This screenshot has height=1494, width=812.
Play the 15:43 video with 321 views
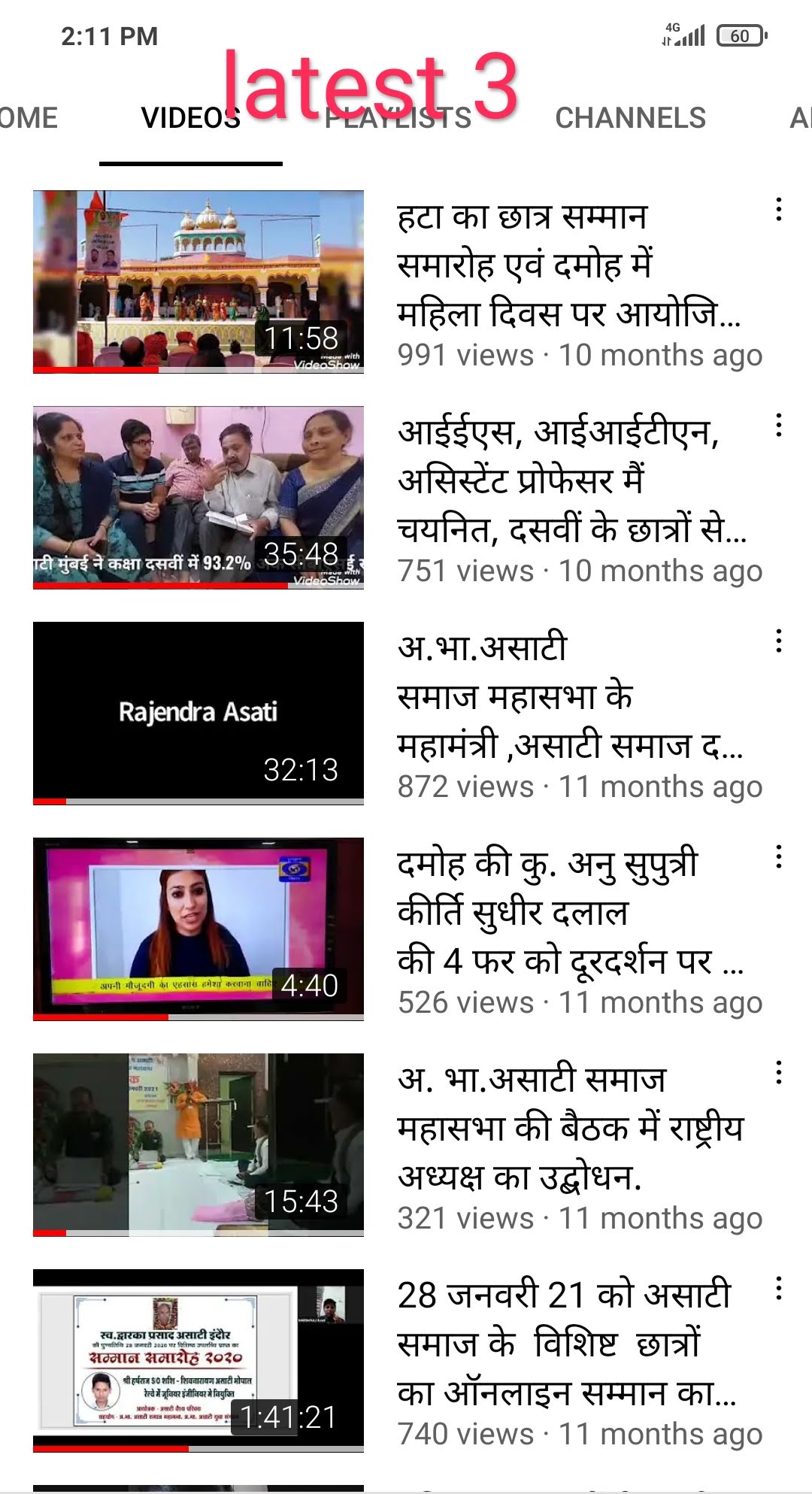click(198, 1145)
